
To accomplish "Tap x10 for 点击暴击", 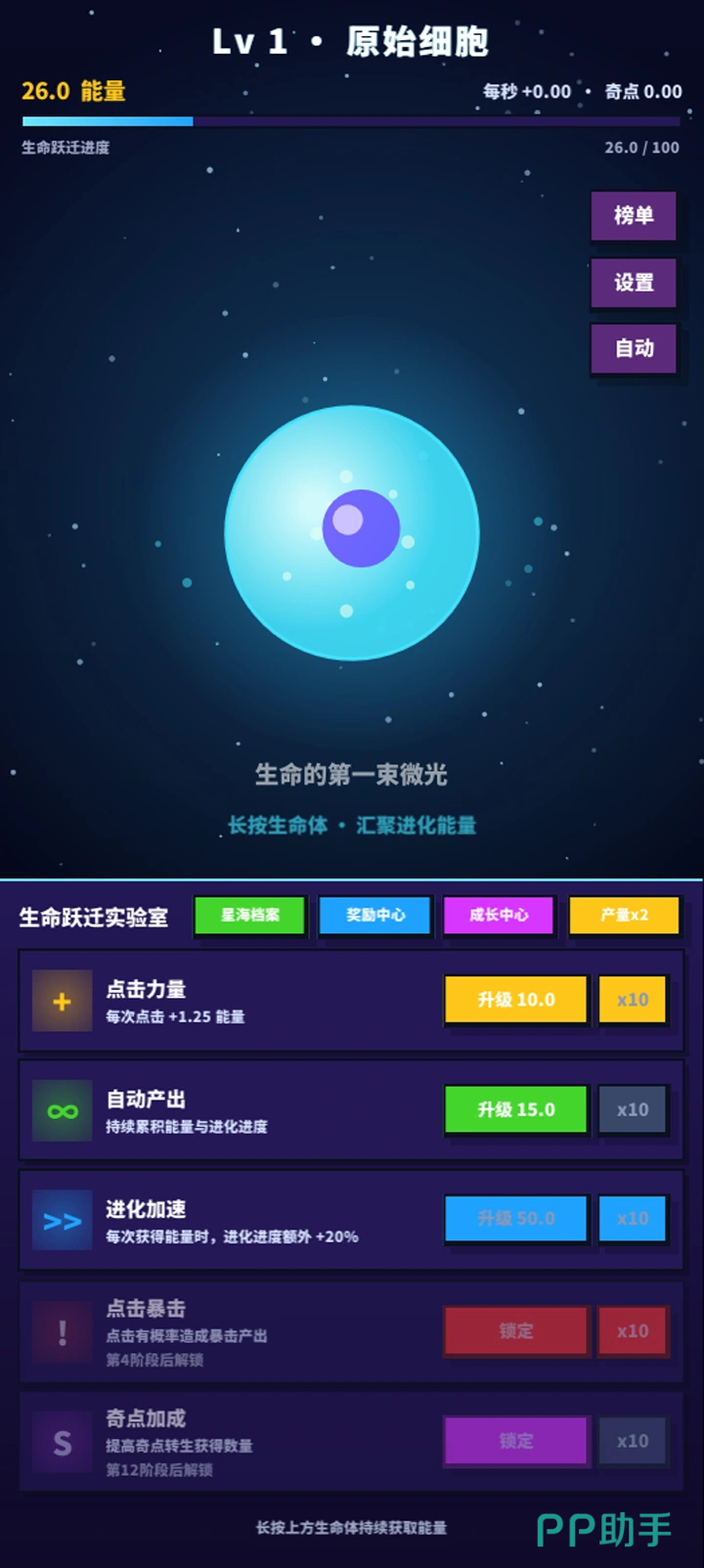I will (x=633, y=1331).
